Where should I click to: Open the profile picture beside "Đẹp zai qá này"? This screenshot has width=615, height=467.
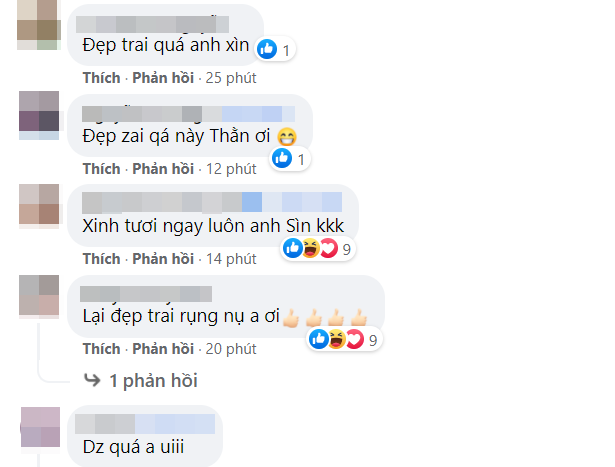point(40,114)
